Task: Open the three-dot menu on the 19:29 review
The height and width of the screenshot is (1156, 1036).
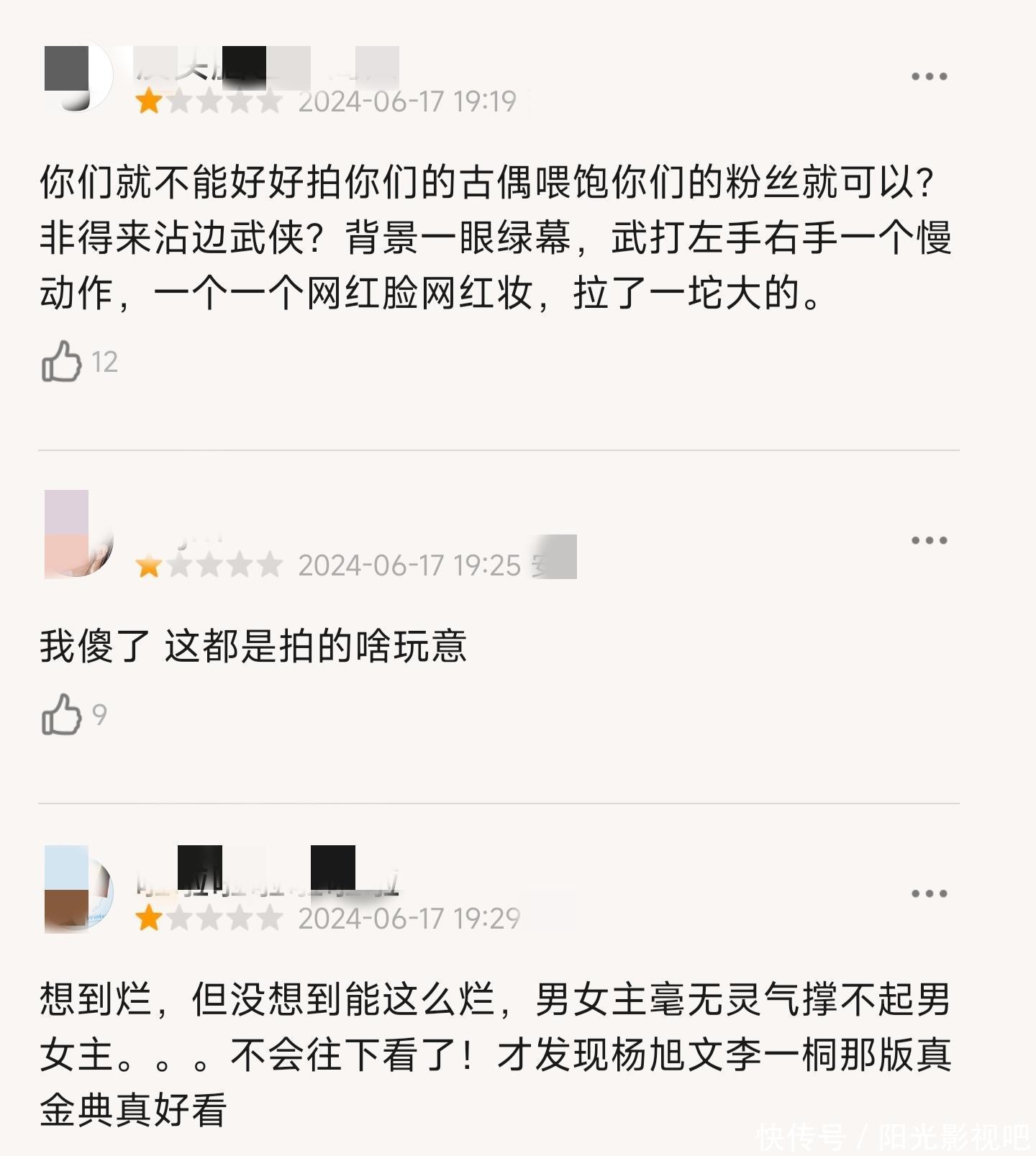Action: (x=929, y=893)
